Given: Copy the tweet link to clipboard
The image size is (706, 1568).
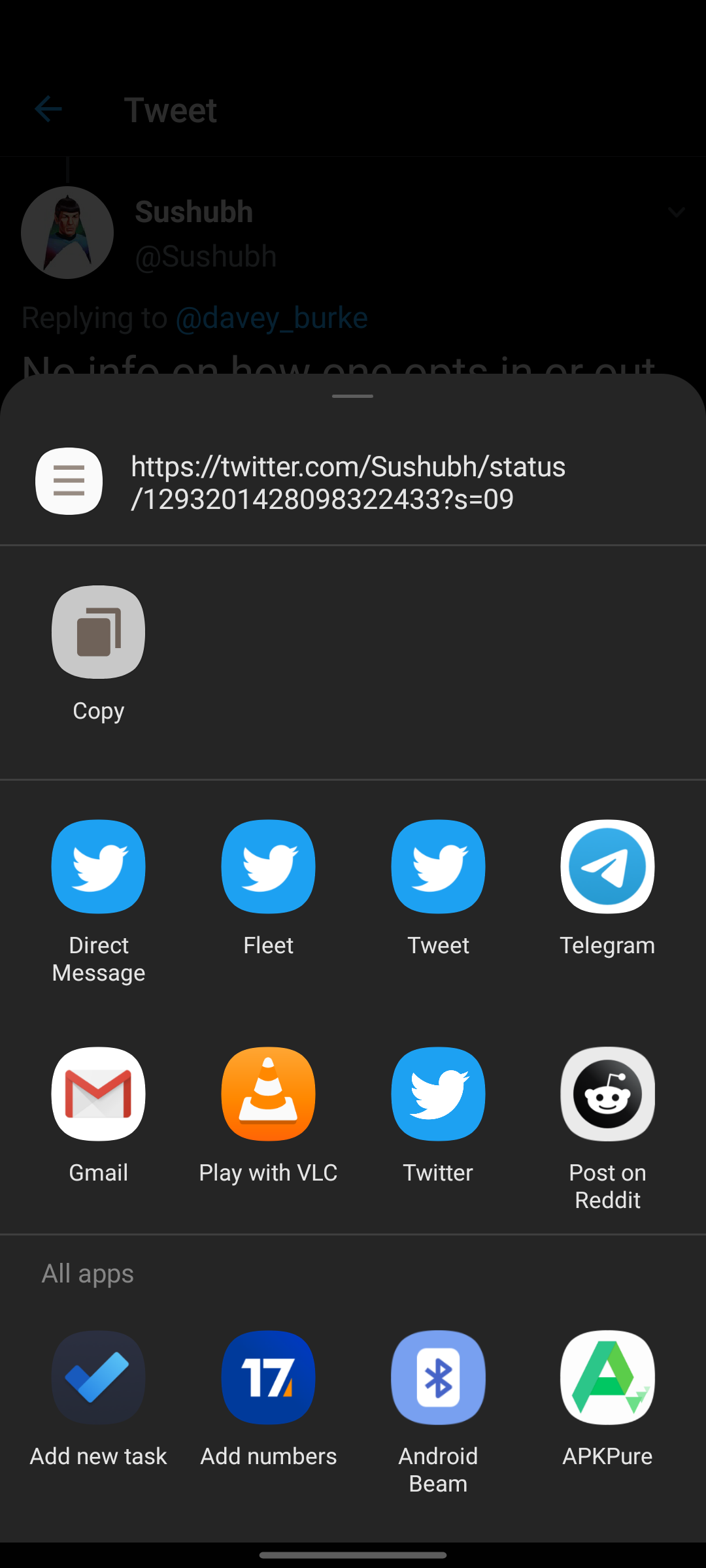Looking at the screenshot, I should point(98,632).
